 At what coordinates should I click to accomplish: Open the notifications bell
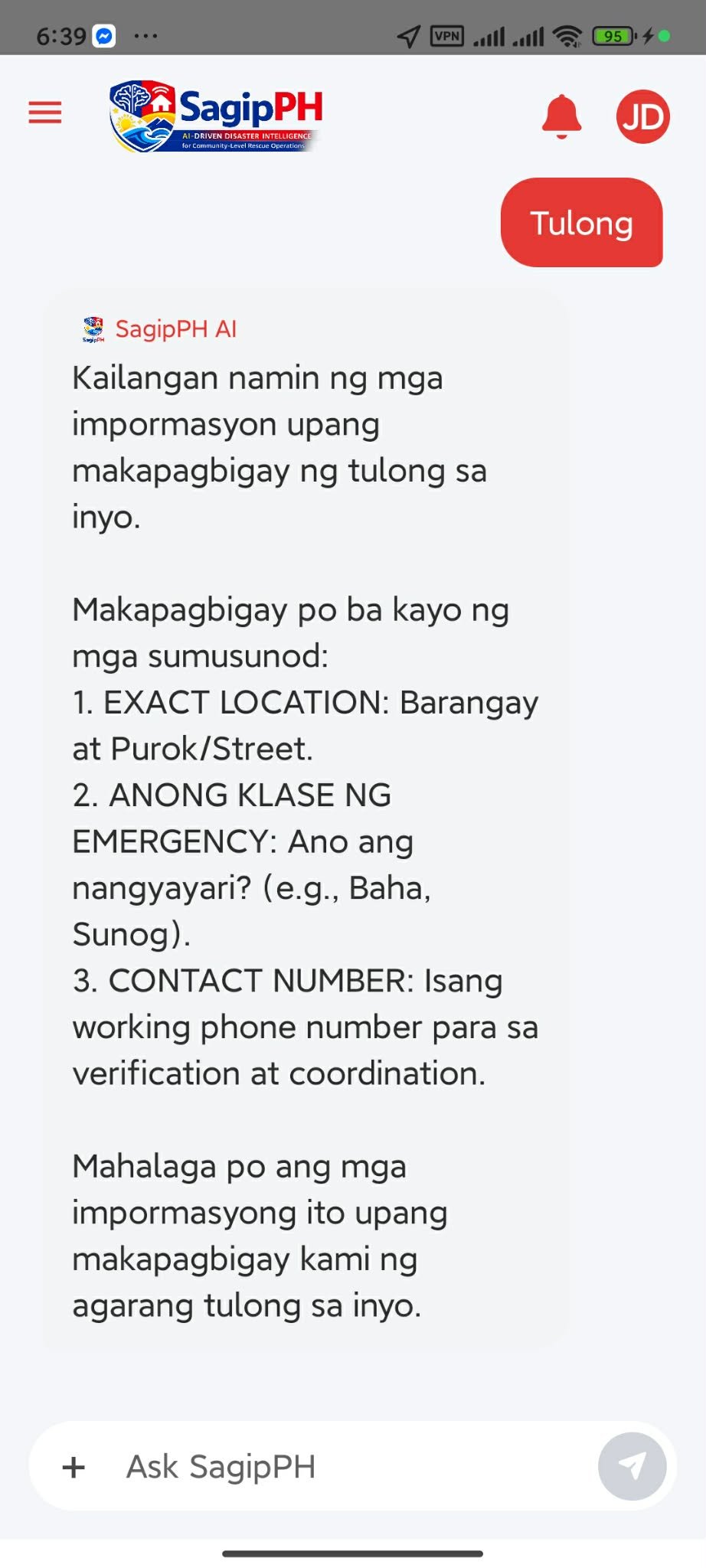point(561,116)
